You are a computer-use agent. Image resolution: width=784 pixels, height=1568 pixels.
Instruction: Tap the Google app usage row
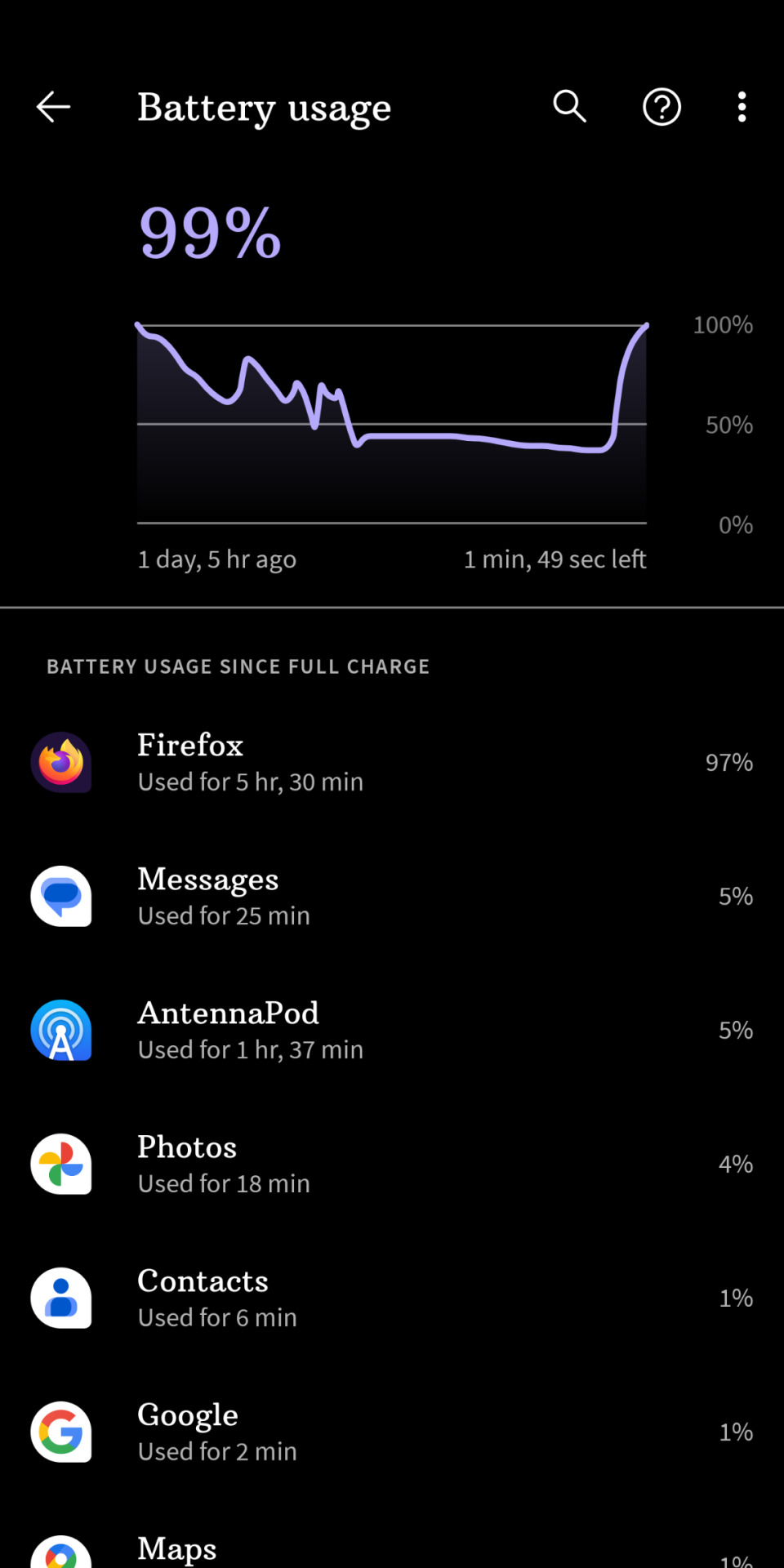392,1432
